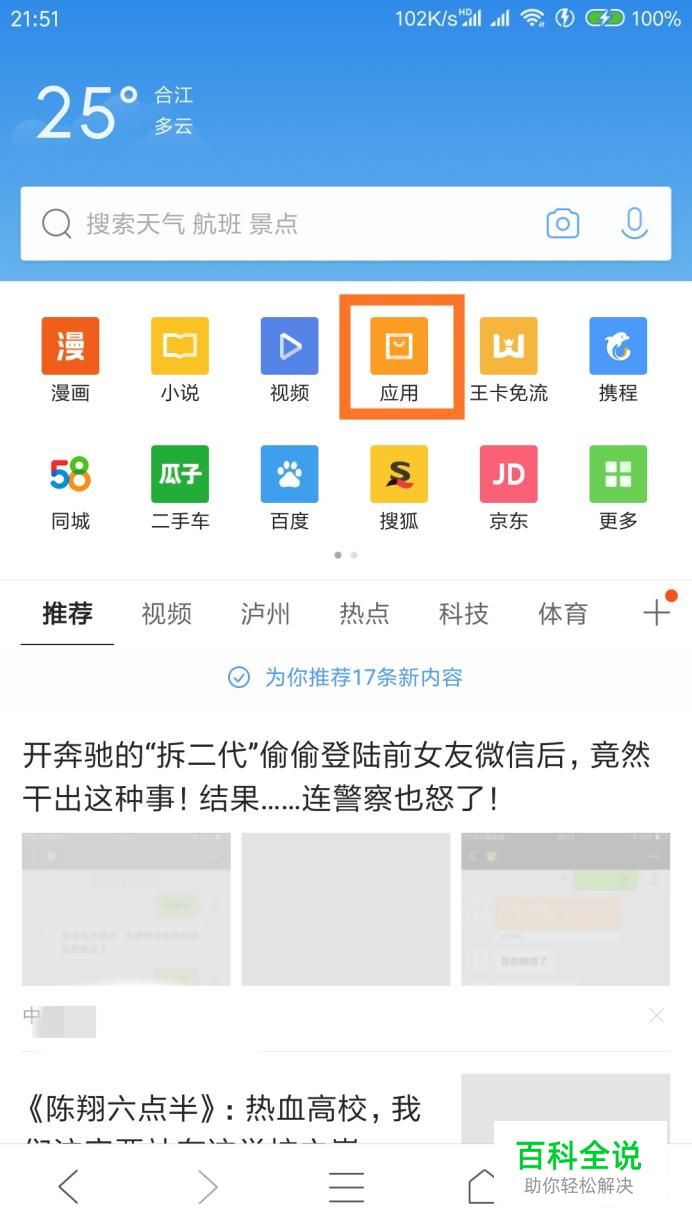This screenshot has width=692, height=1230.
Task: Switch to the 热点 news tab
Action: (x=364, y=614)
